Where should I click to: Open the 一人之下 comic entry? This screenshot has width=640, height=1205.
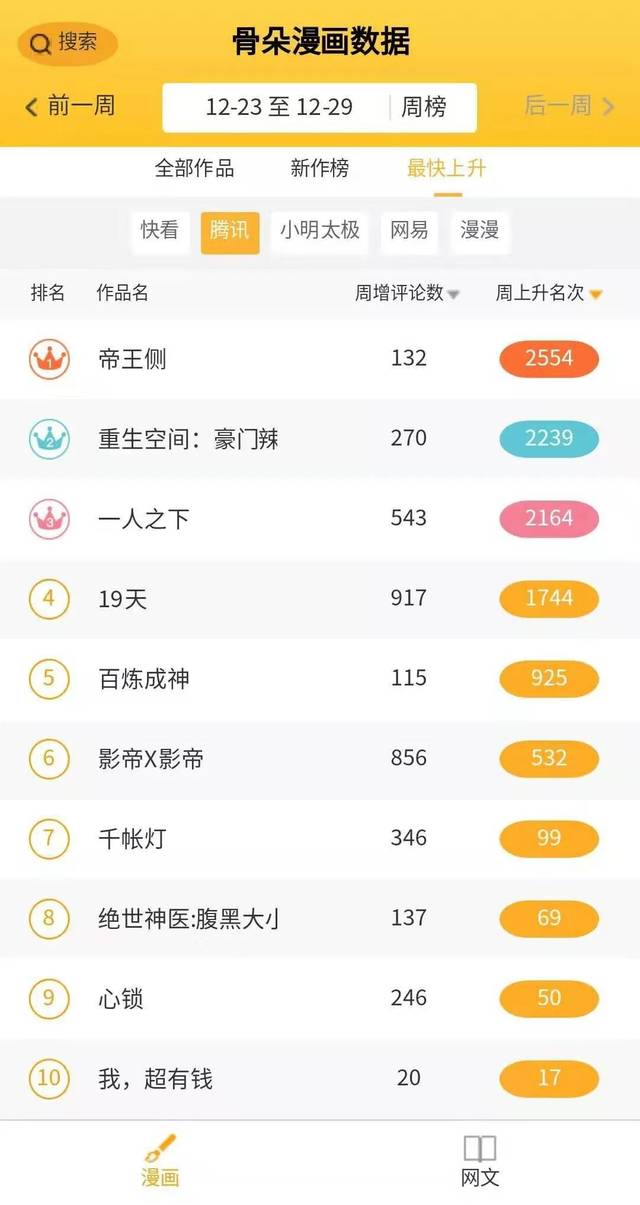click(x=144, y=518)
